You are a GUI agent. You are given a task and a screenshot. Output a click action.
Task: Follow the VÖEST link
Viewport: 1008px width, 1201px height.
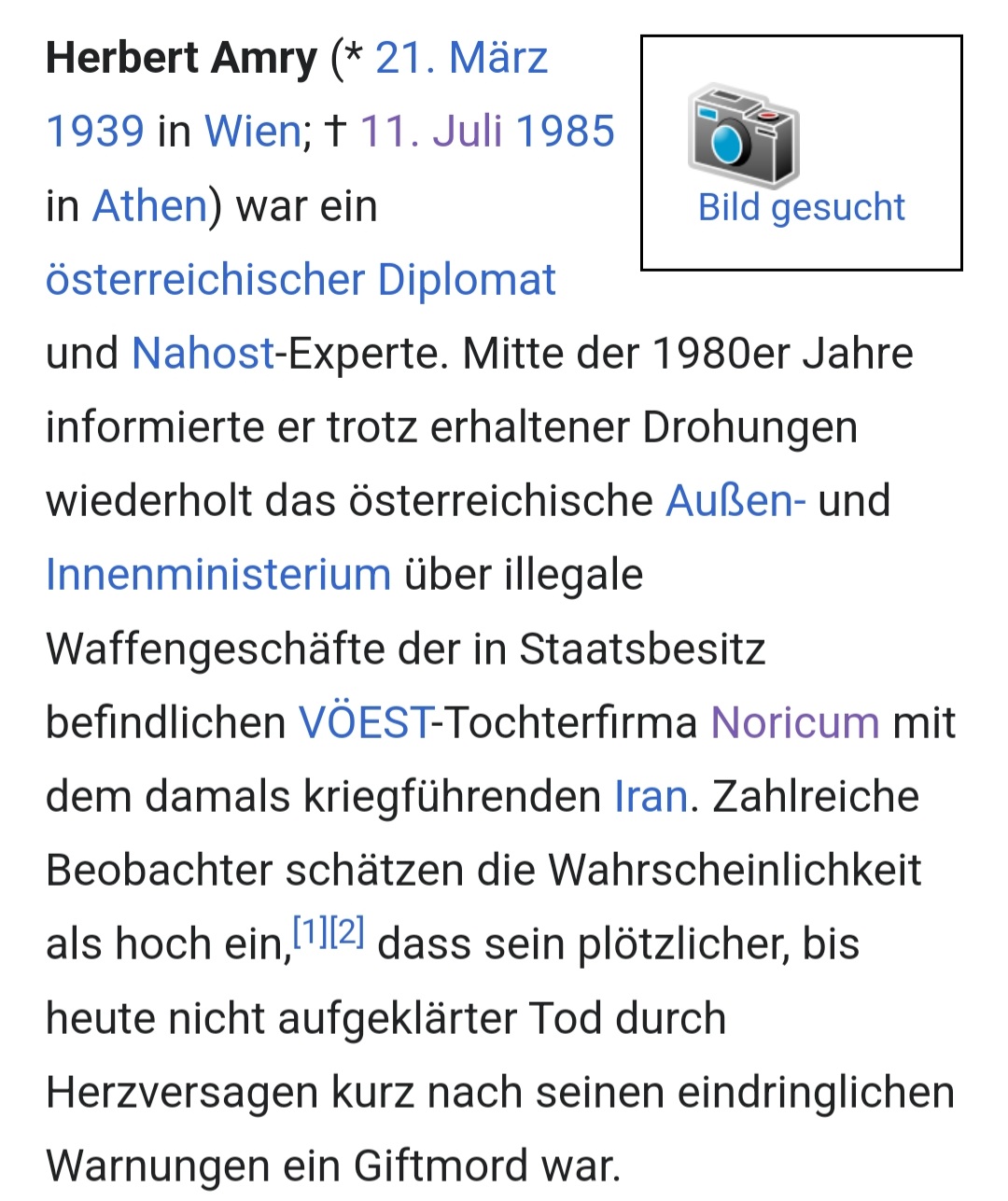[365, 722]
